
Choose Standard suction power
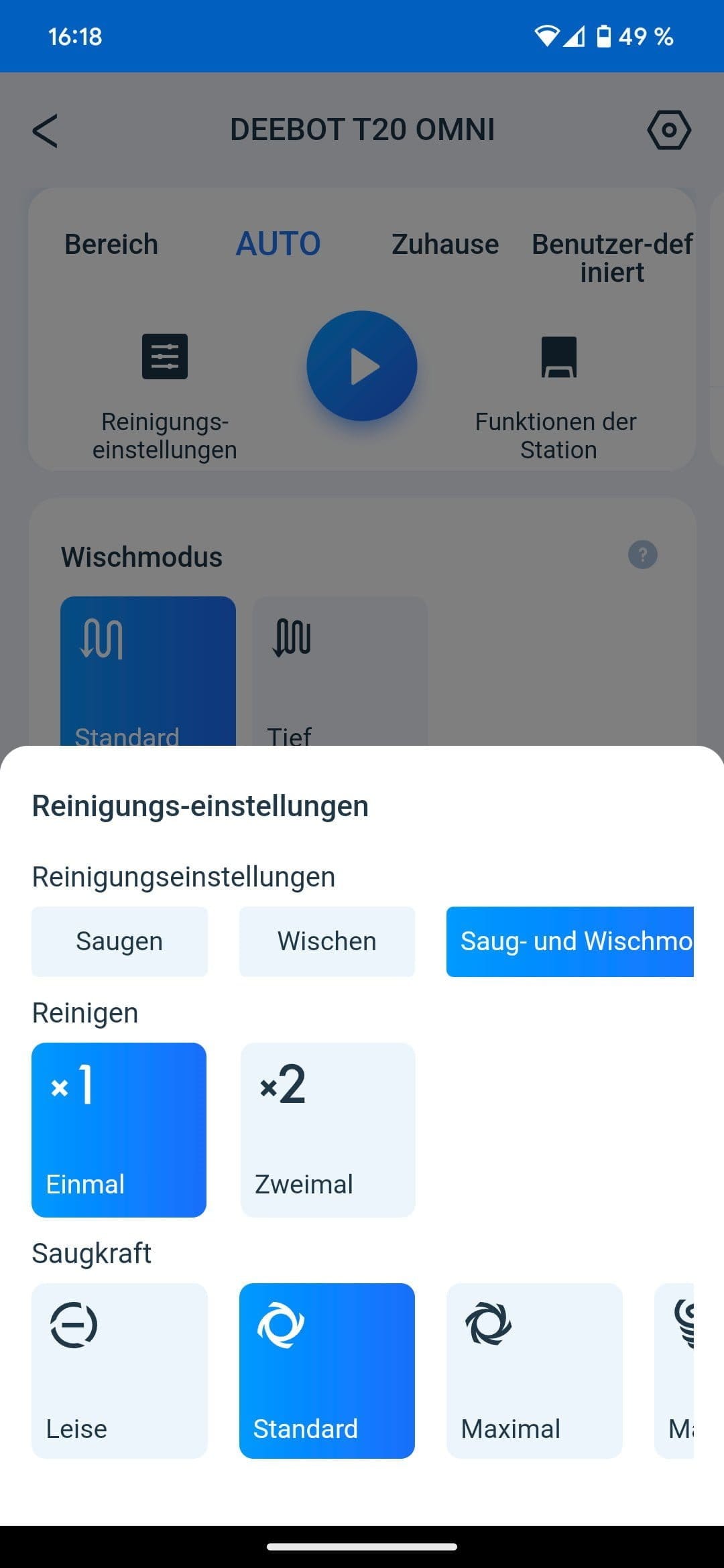(327, 1370)
